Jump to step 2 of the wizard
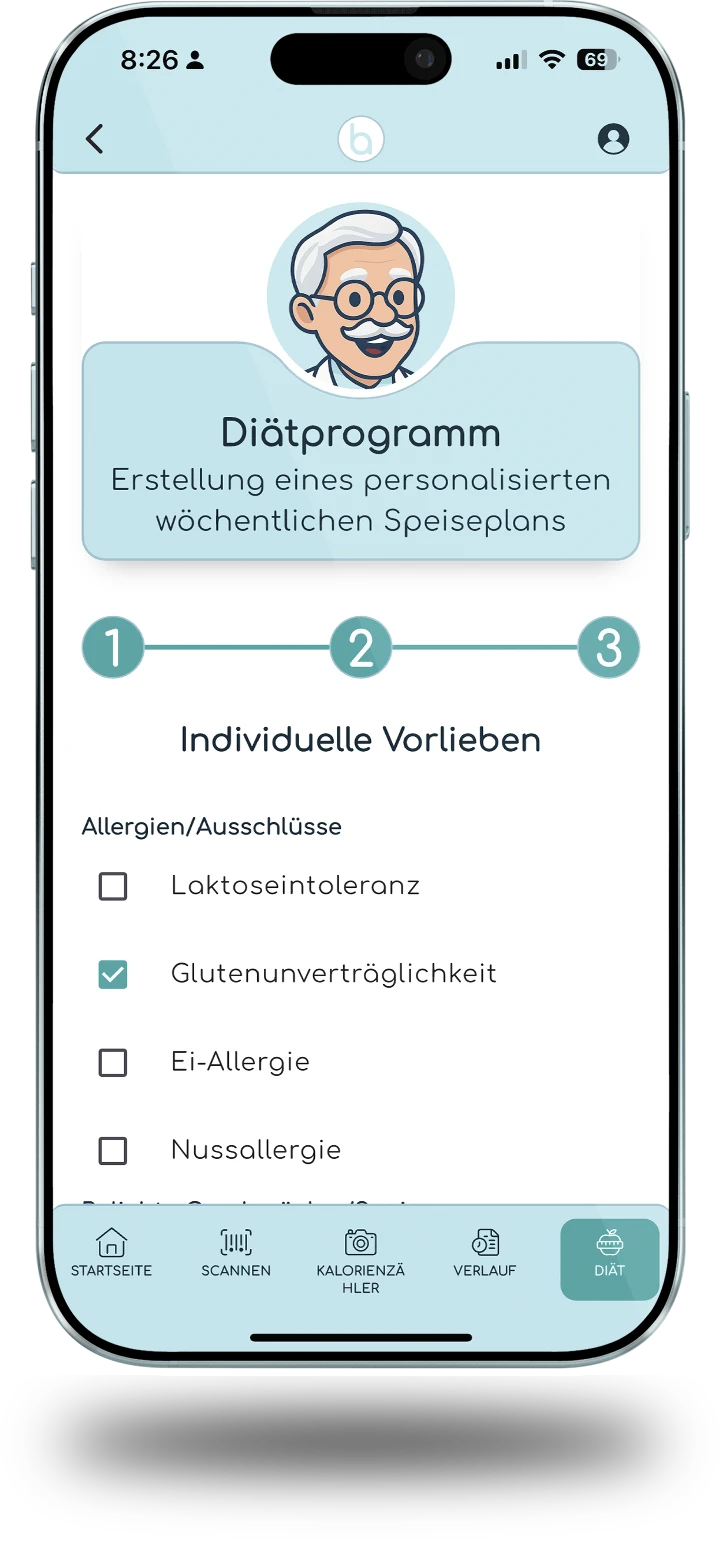720x1545 pixels. click(x=360, y=648)
